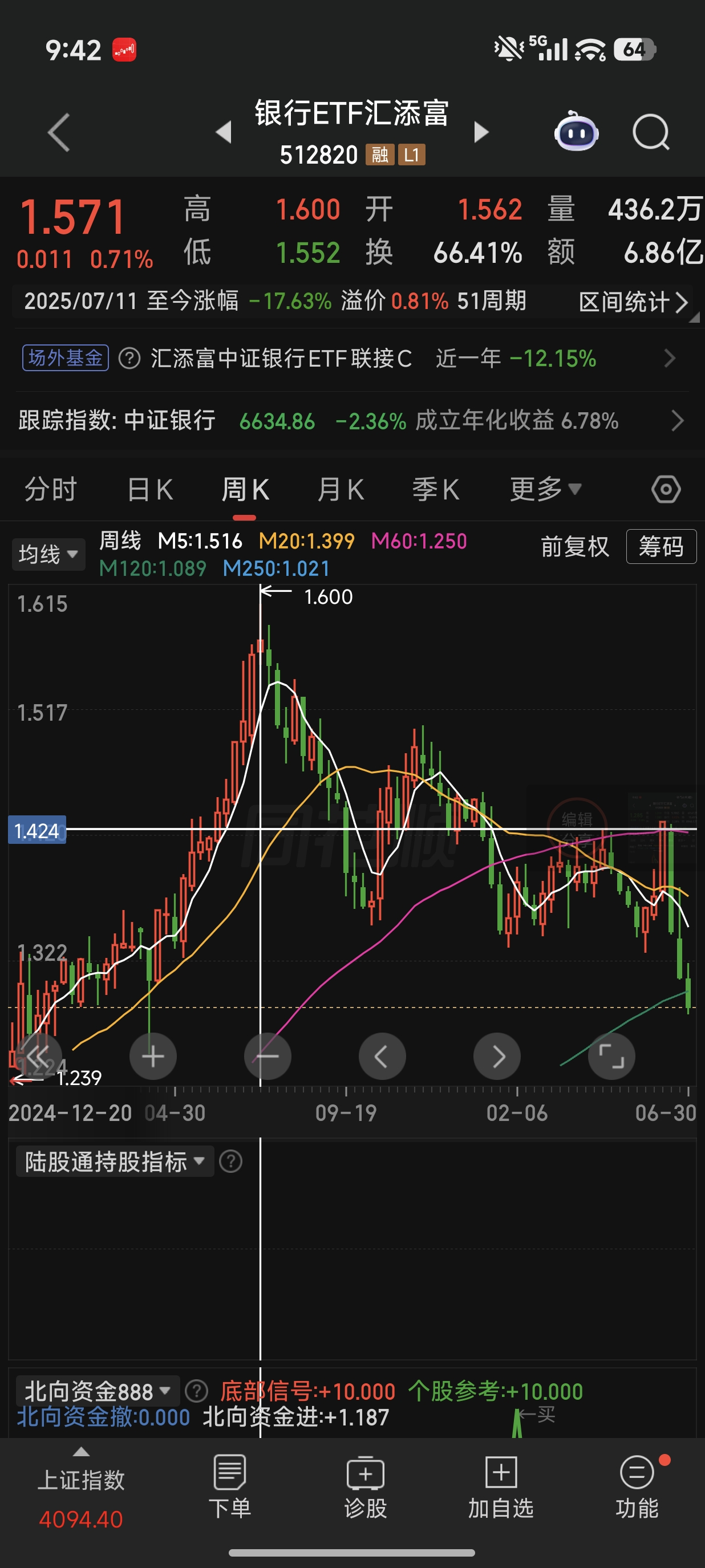Switch to the 分时 chart tab
Screen dimensions: 705x1568
coord(51,489)
